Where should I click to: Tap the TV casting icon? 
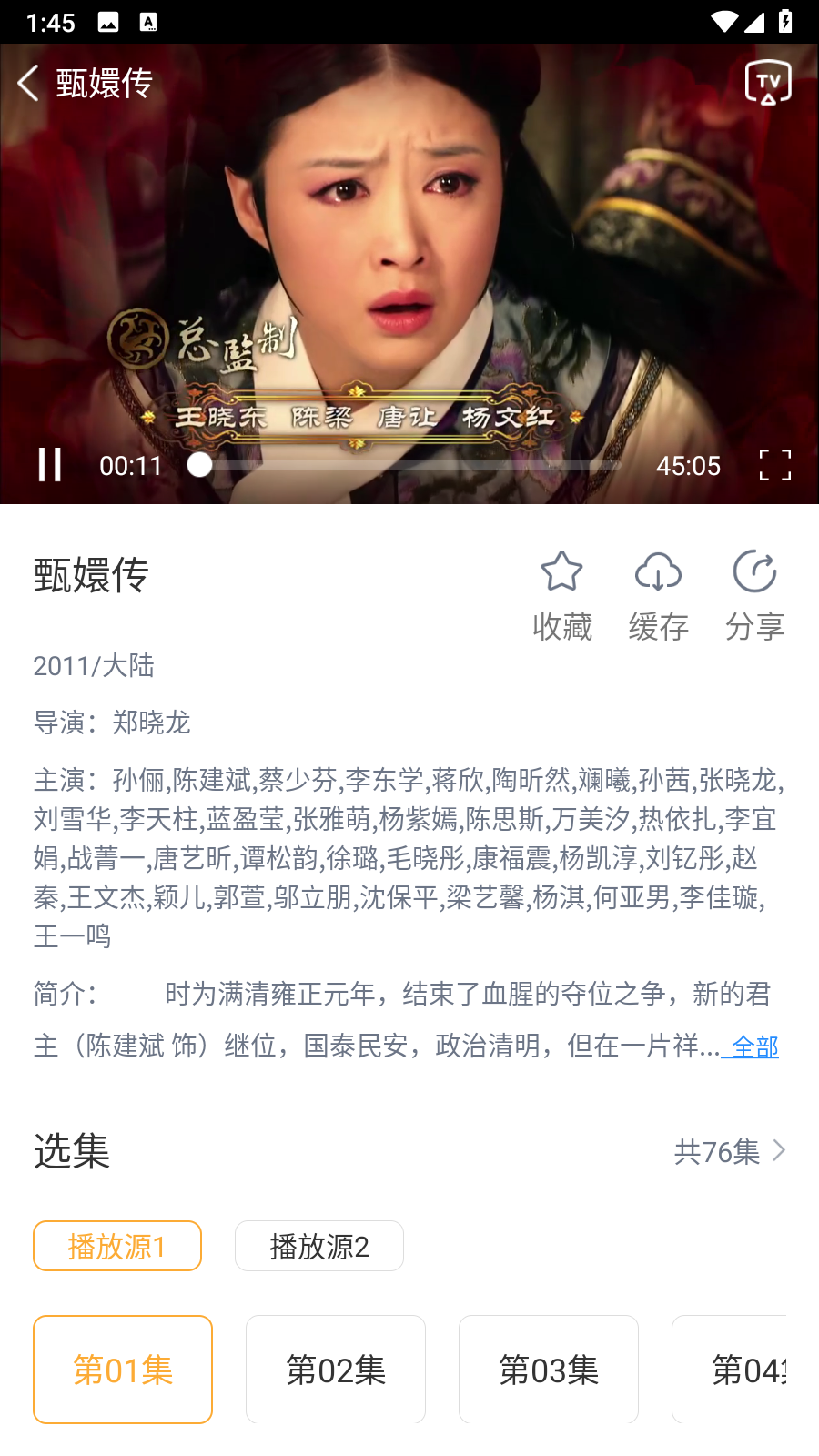[769, 82]
